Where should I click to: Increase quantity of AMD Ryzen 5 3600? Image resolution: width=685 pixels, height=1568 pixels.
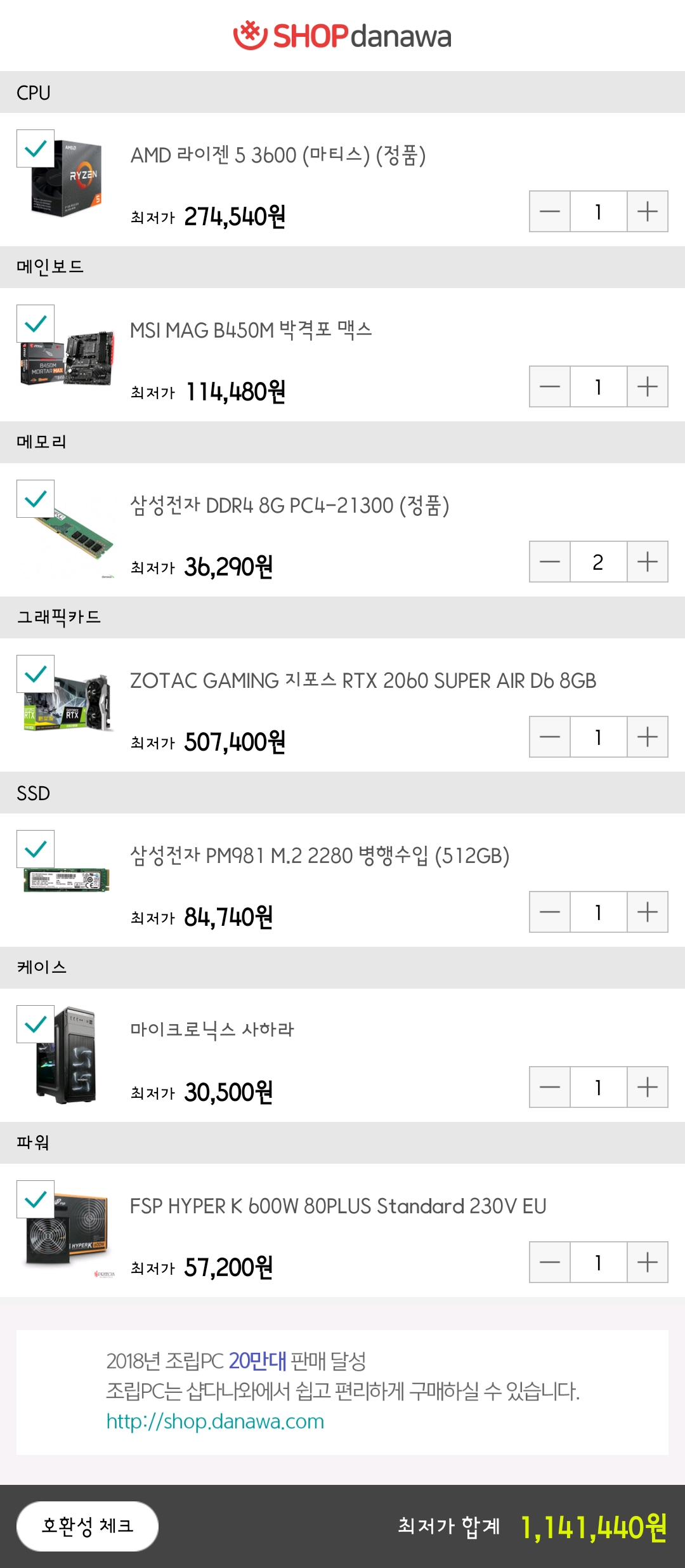647,211
